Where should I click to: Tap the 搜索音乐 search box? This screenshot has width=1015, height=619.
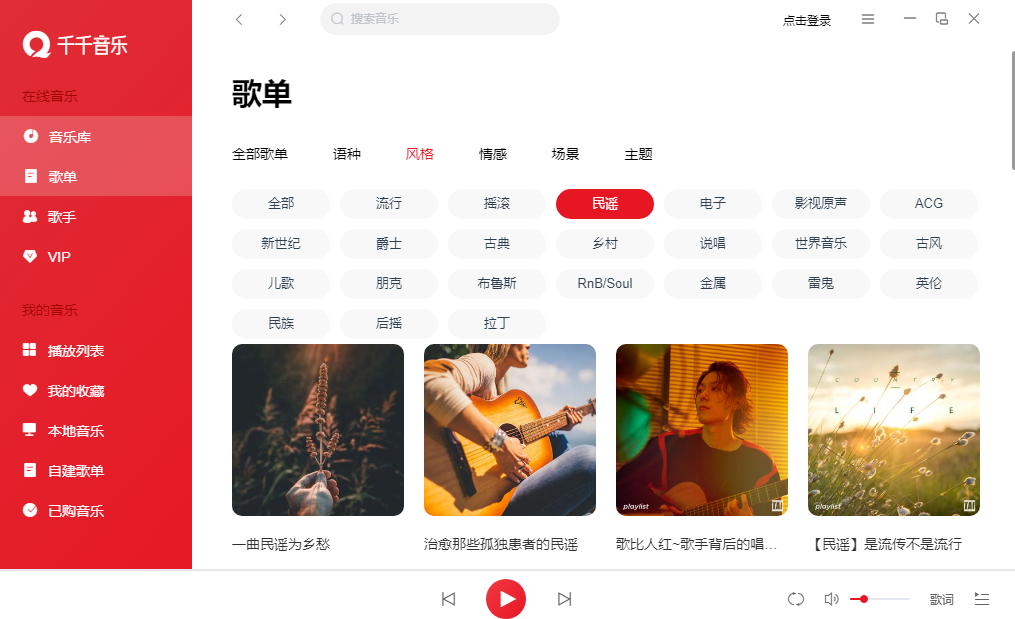coord(440,19)
